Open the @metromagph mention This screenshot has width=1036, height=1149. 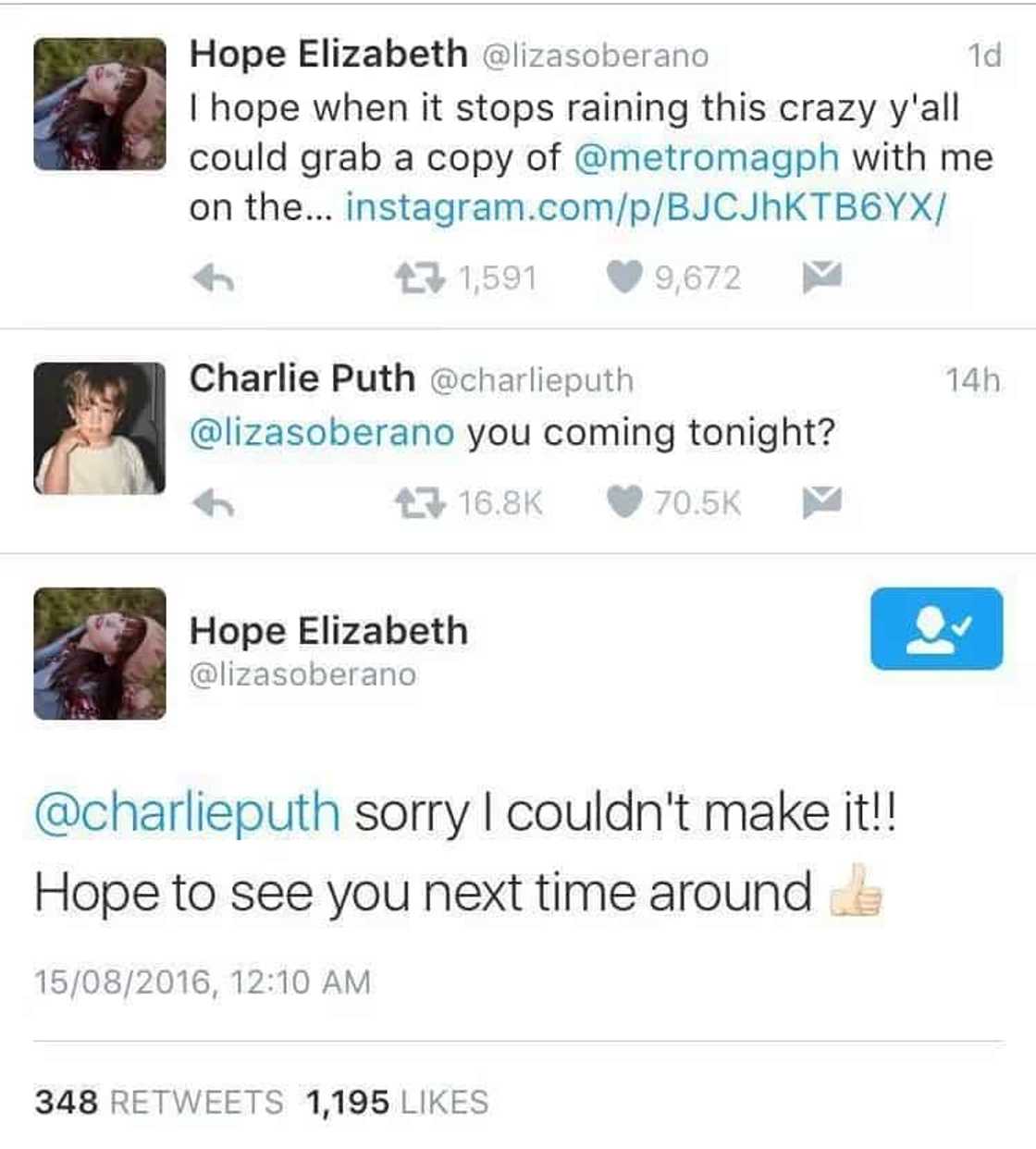tap(707, 158)
